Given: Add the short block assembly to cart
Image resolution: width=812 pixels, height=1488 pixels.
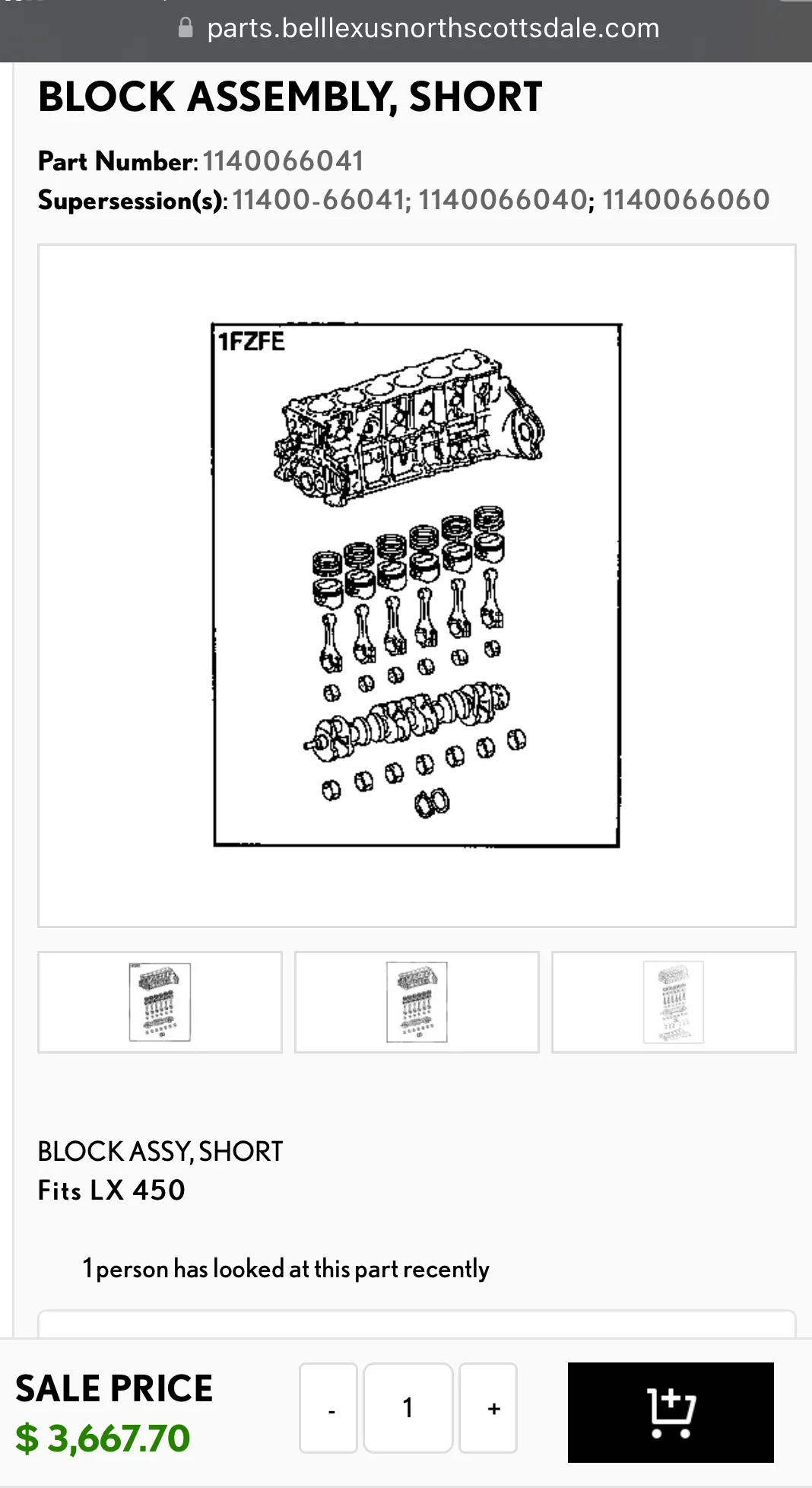Looking at the screenshot, I should coord(671,1412).
